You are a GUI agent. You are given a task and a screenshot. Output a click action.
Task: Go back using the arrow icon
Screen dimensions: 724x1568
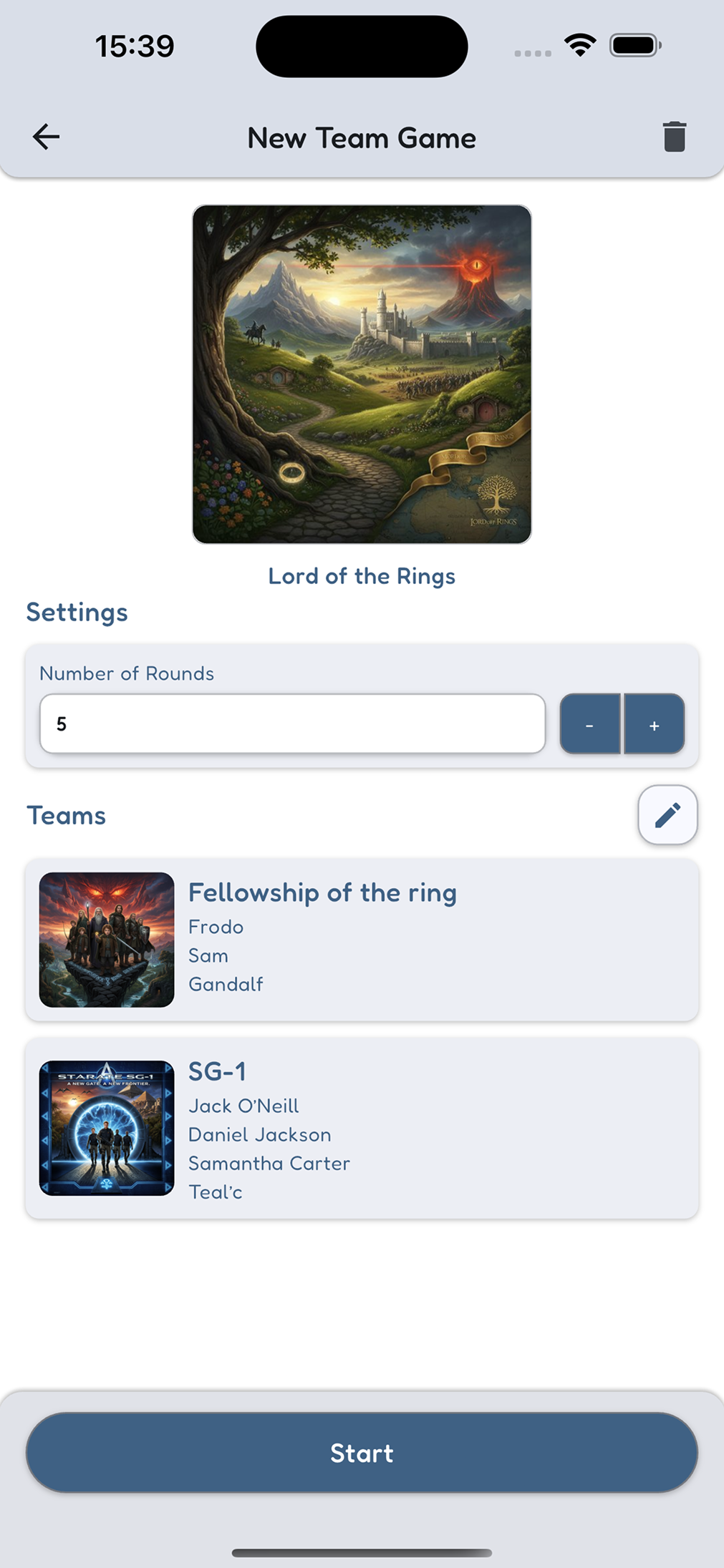click(x=46, y=137)
